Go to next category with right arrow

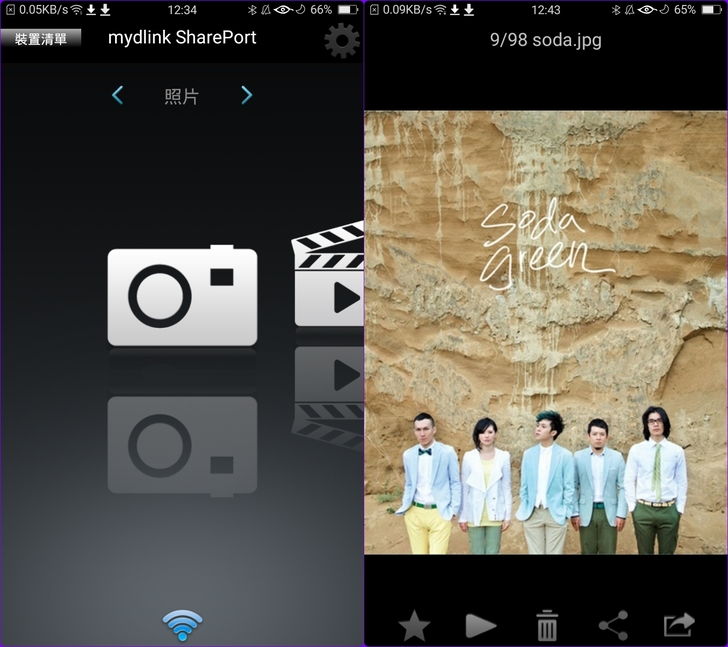pos(247,95)
